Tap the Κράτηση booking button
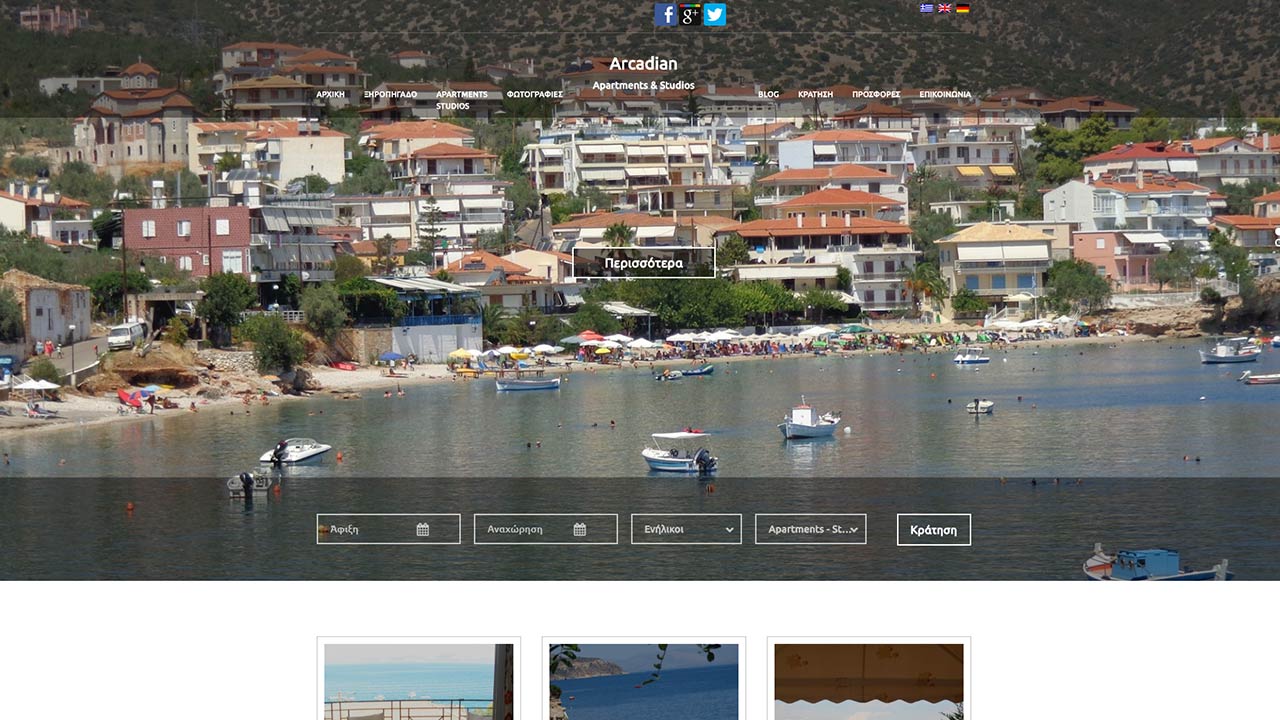The height and width of the screenshot is (720, 1280). (933, 530)
